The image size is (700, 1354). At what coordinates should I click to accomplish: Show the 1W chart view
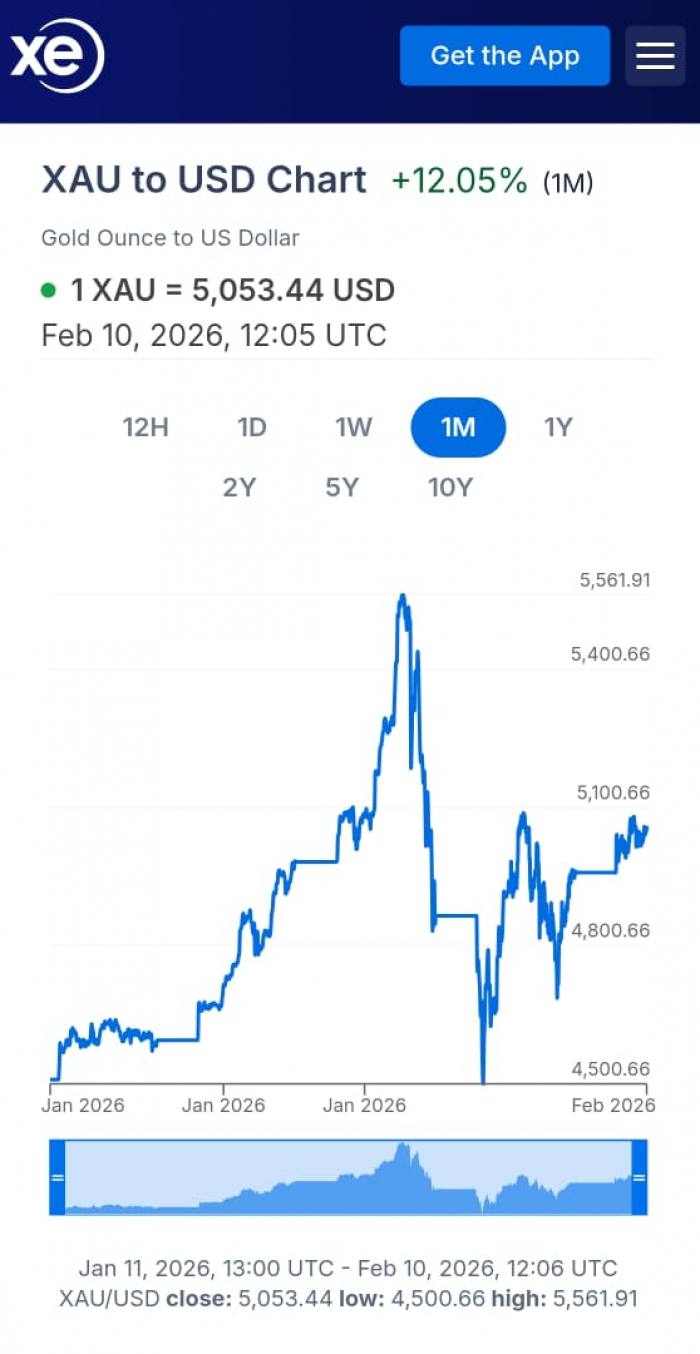[x=353, y=427]
